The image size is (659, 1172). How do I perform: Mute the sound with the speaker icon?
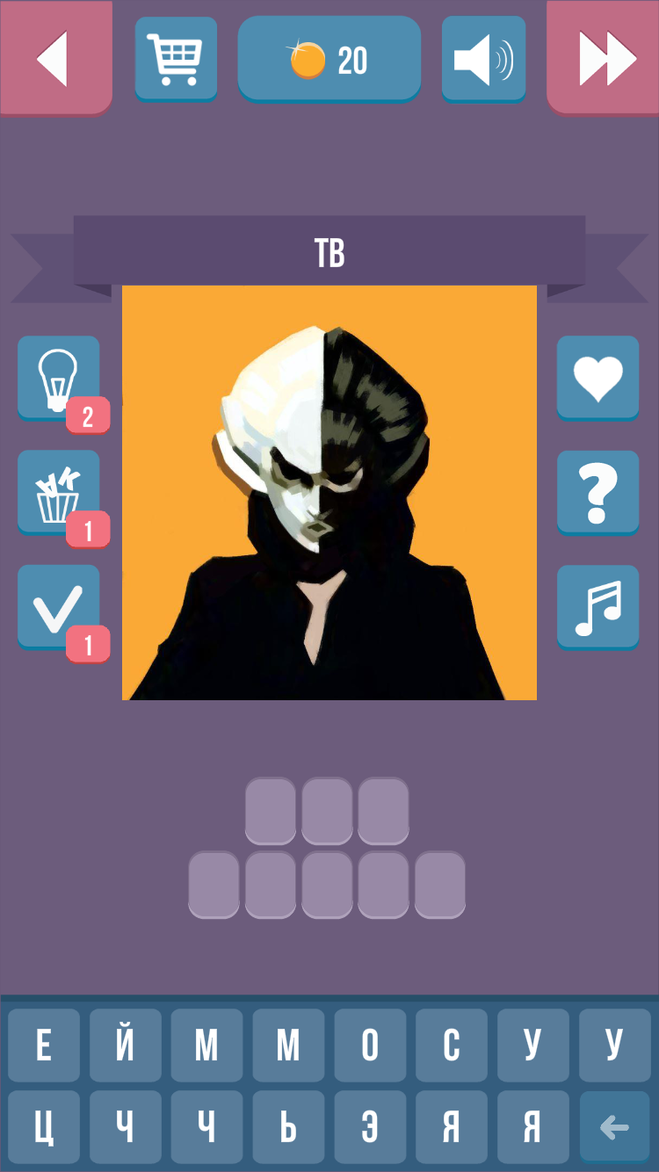pyautogui.click(x=483, y=58)
